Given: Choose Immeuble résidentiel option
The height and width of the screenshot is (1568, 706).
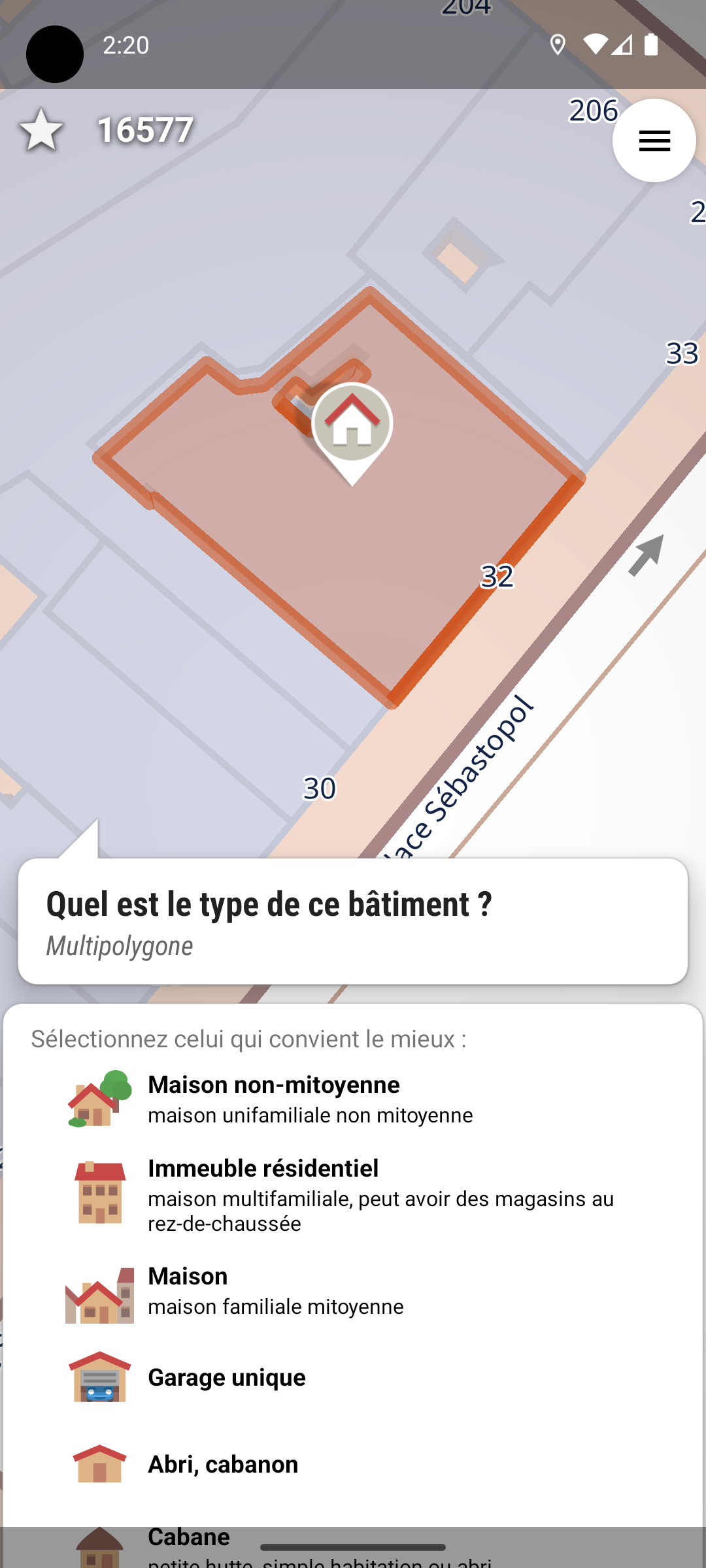Looking at the screenshot, I should (x=353, y=1194).
